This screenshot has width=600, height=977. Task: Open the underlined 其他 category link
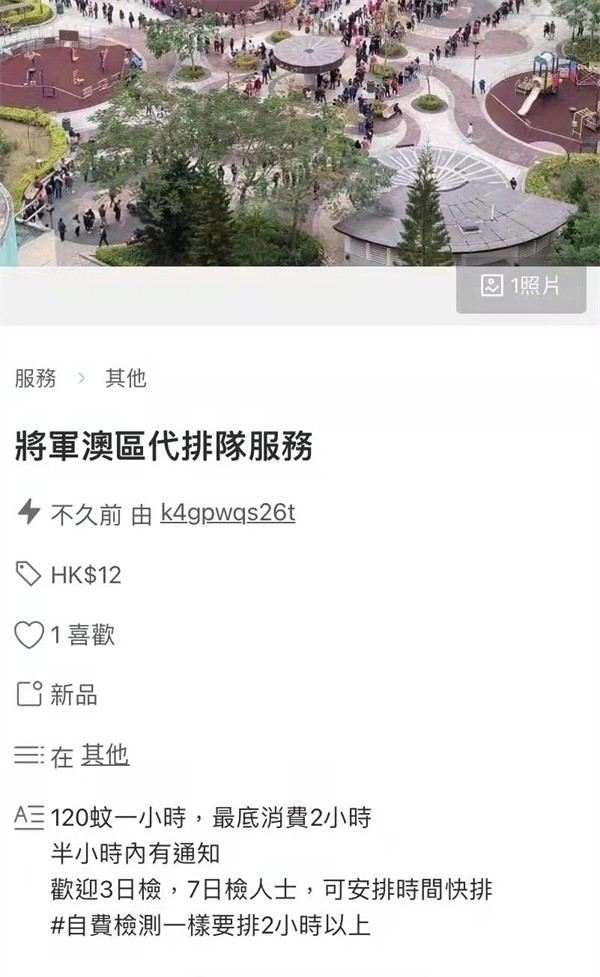[105, 755]
